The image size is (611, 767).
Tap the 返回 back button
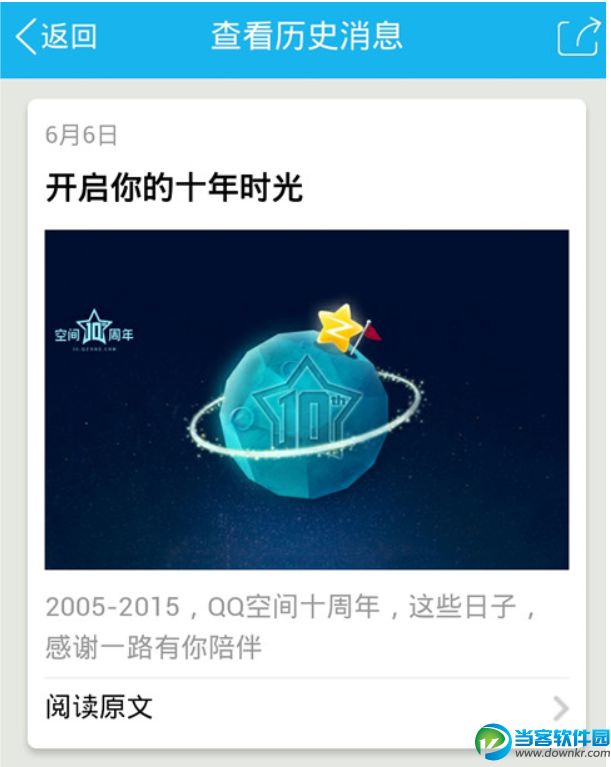pyautogui.click(x=57, y=37)
